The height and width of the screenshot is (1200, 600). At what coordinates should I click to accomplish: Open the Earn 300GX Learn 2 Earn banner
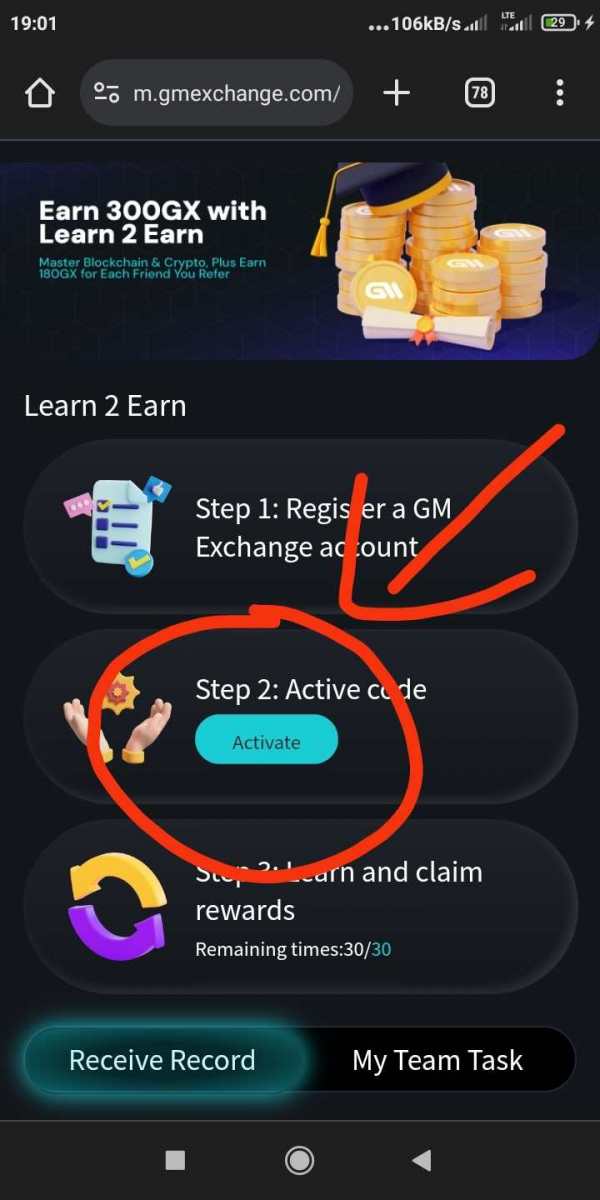tap(300, 260)
